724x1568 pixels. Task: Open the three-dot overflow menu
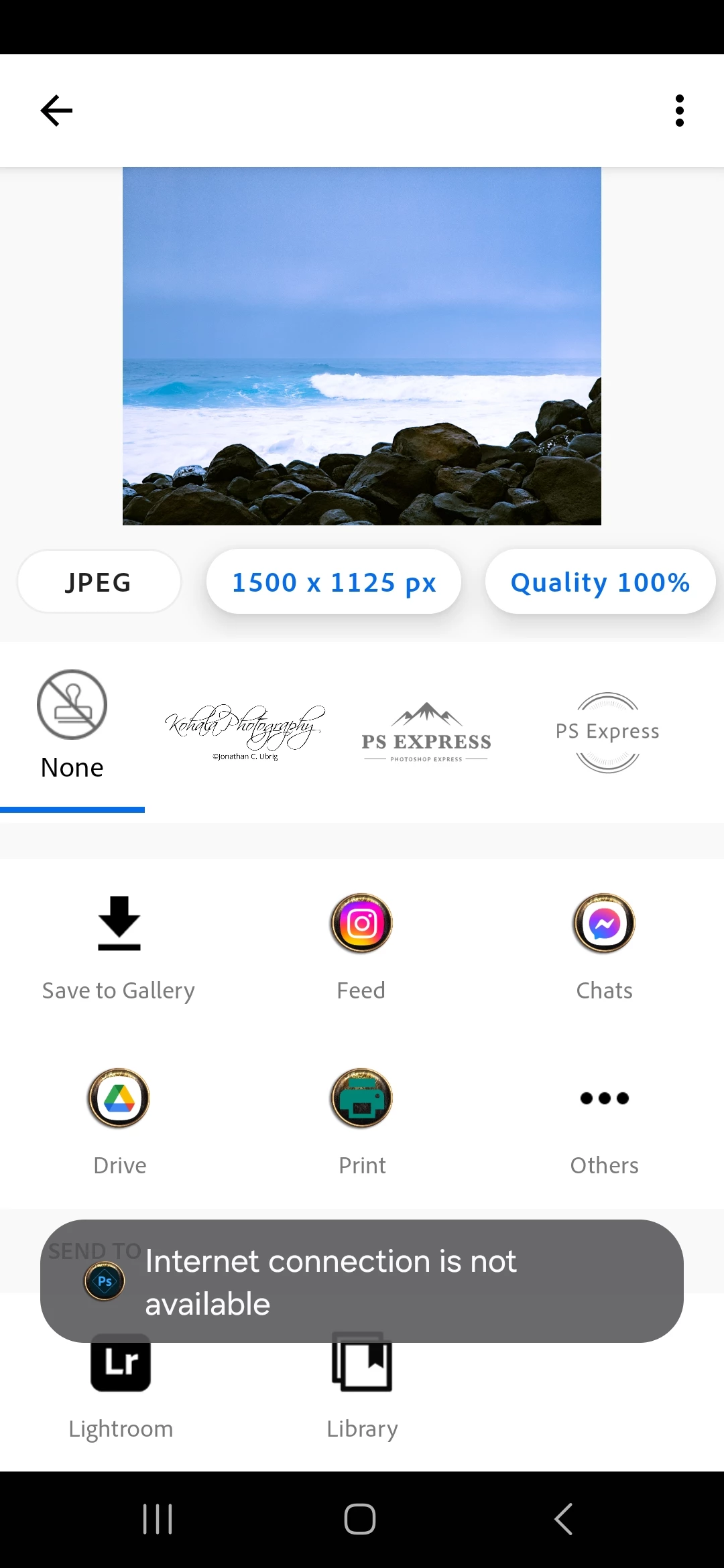point(679,111)
